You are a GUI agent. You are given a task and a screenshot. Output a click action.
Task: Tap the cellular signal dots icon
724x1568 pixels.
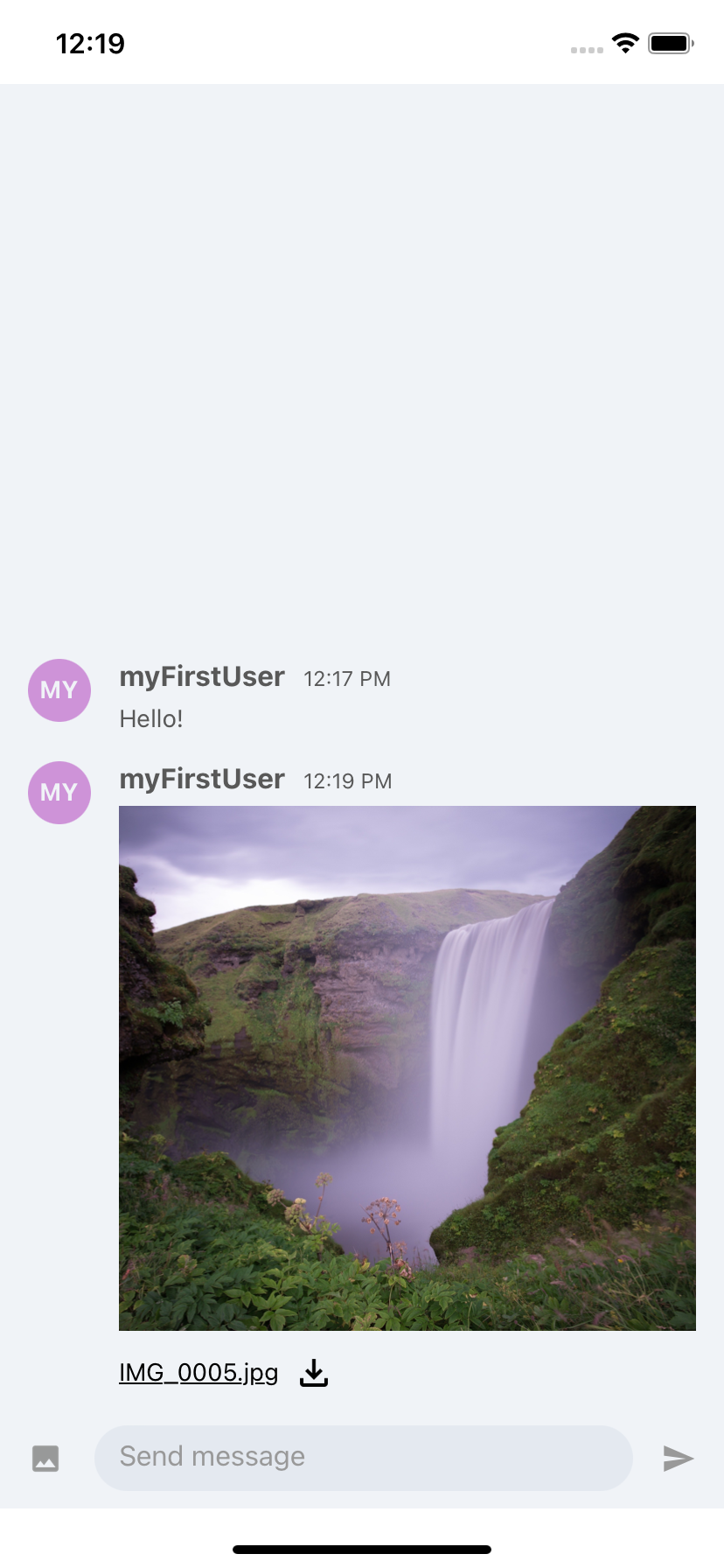[x=585, y=50]
